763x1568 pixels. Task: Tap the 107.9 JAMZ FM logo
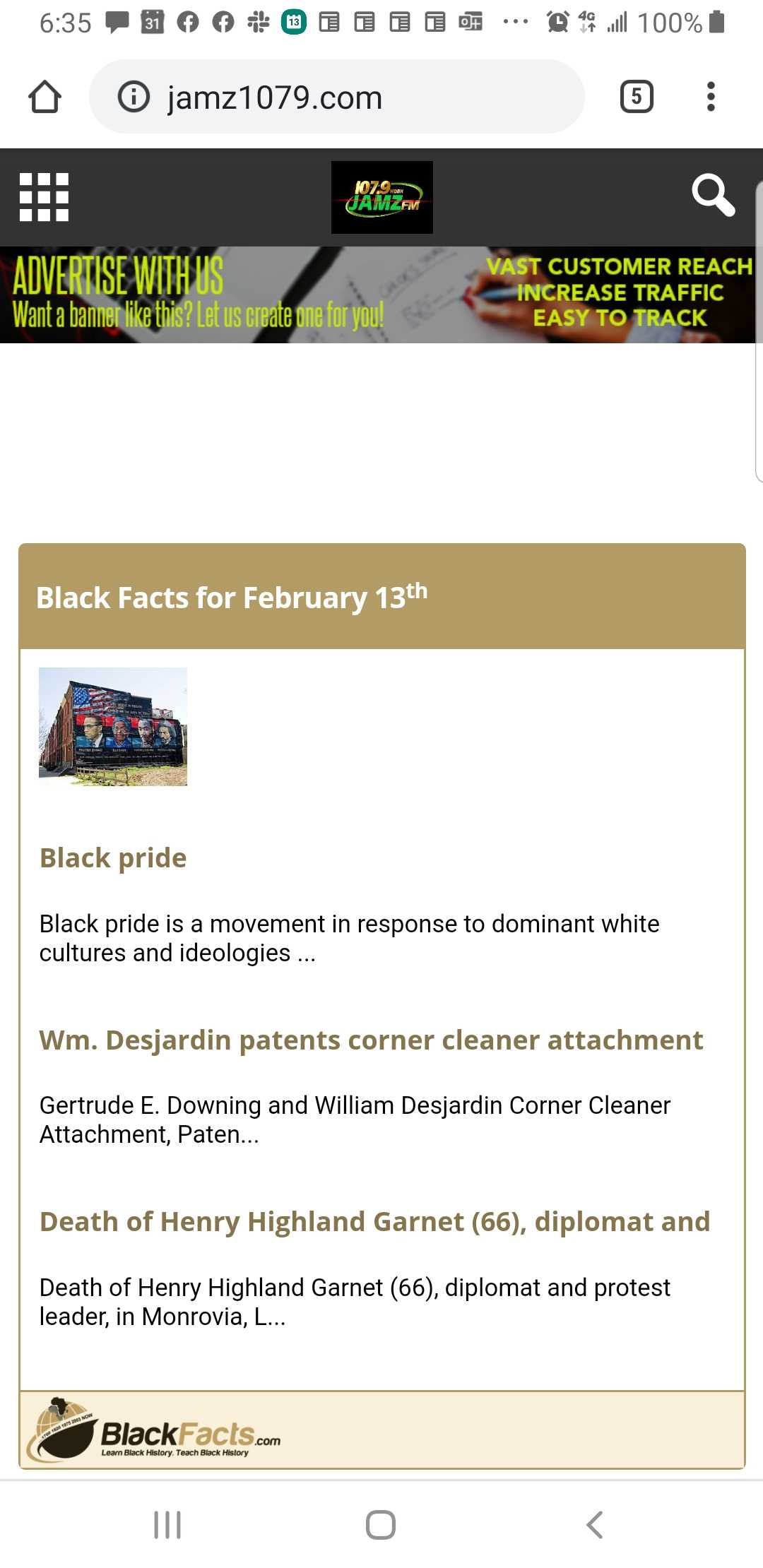pyautogui.click(x=381, y=197)
